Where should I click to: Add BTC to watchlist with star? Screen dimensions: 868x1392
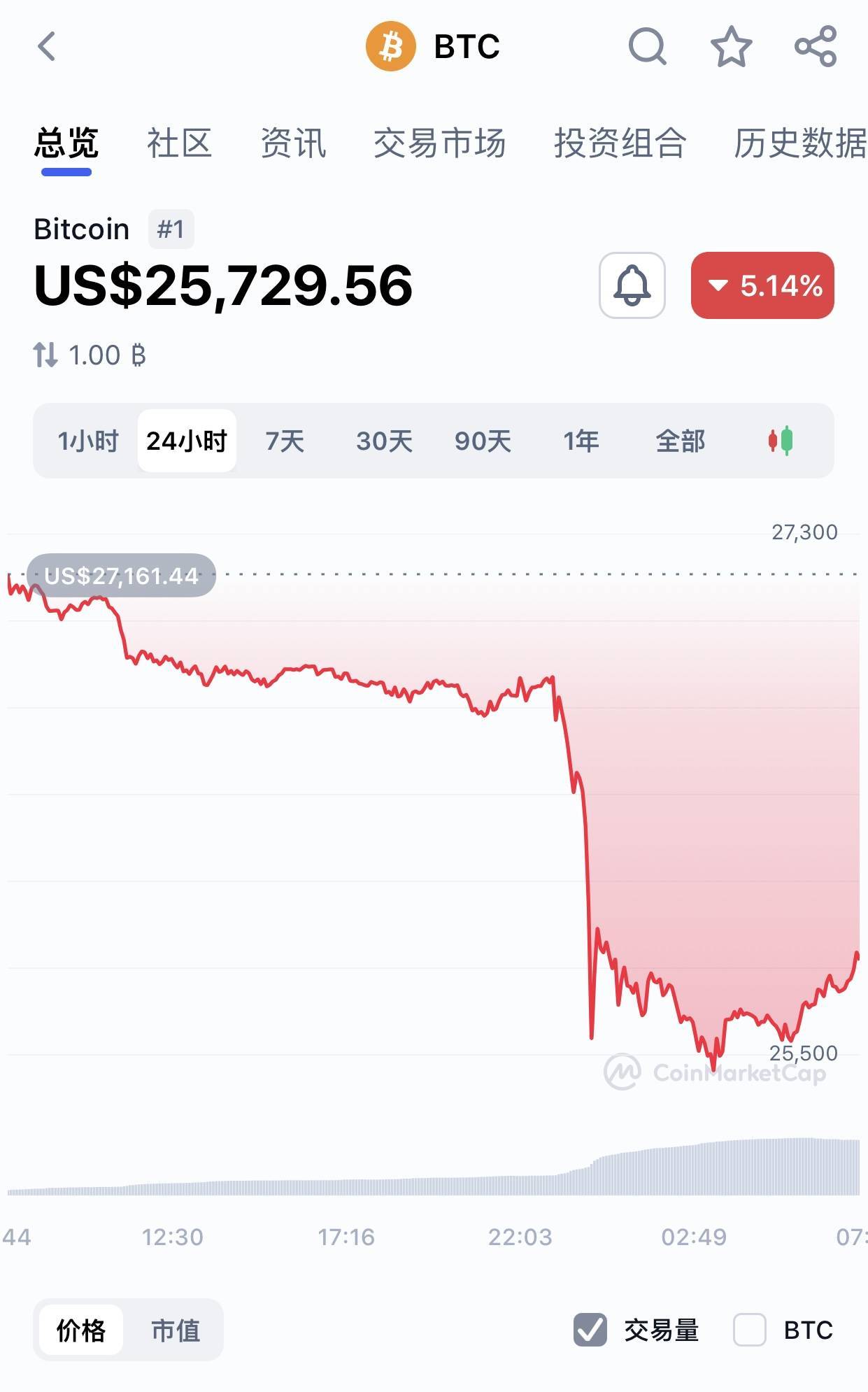pyautogui.click(x=731, y=47)
